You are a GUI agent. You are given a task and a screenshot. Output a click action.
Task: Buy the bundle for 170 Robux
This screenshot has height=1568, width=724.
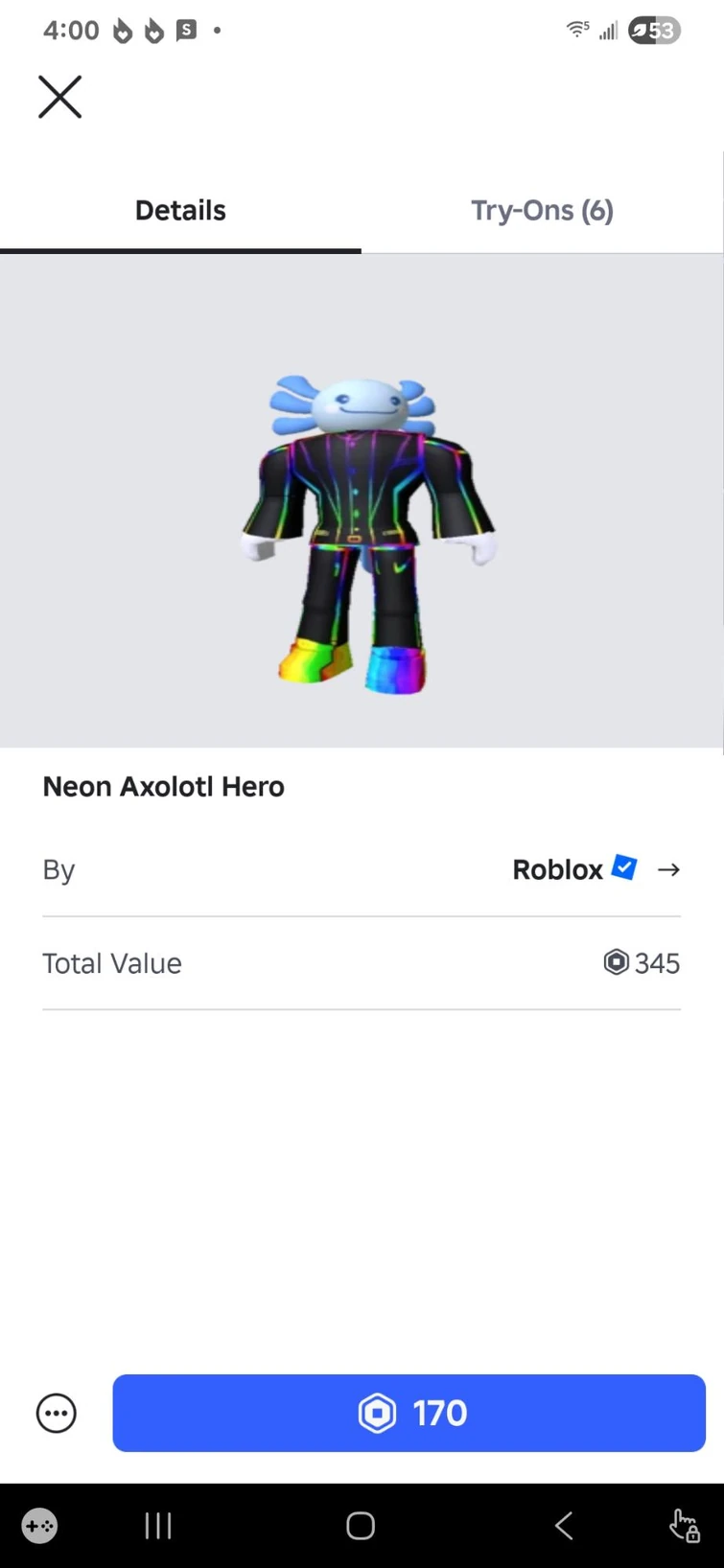[x=409, y=1413]
